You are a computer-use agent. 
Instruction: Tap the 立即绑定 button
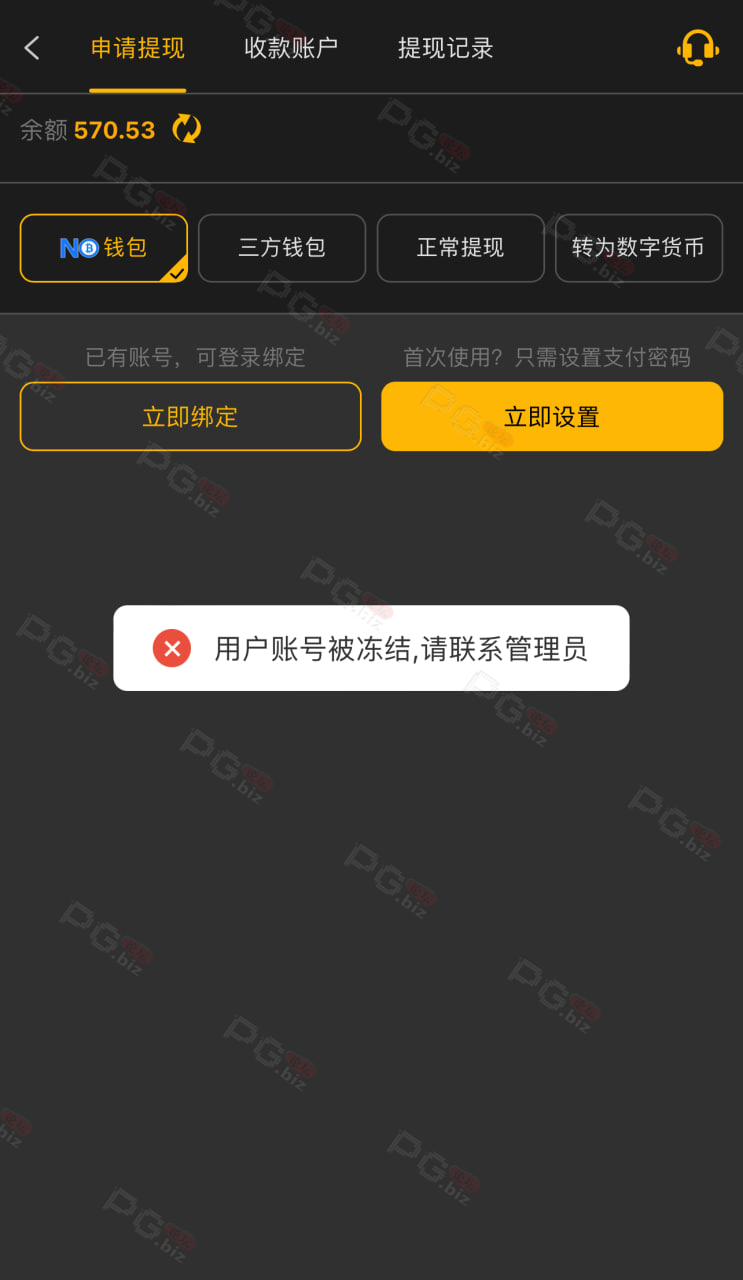[x=190, y=417]
